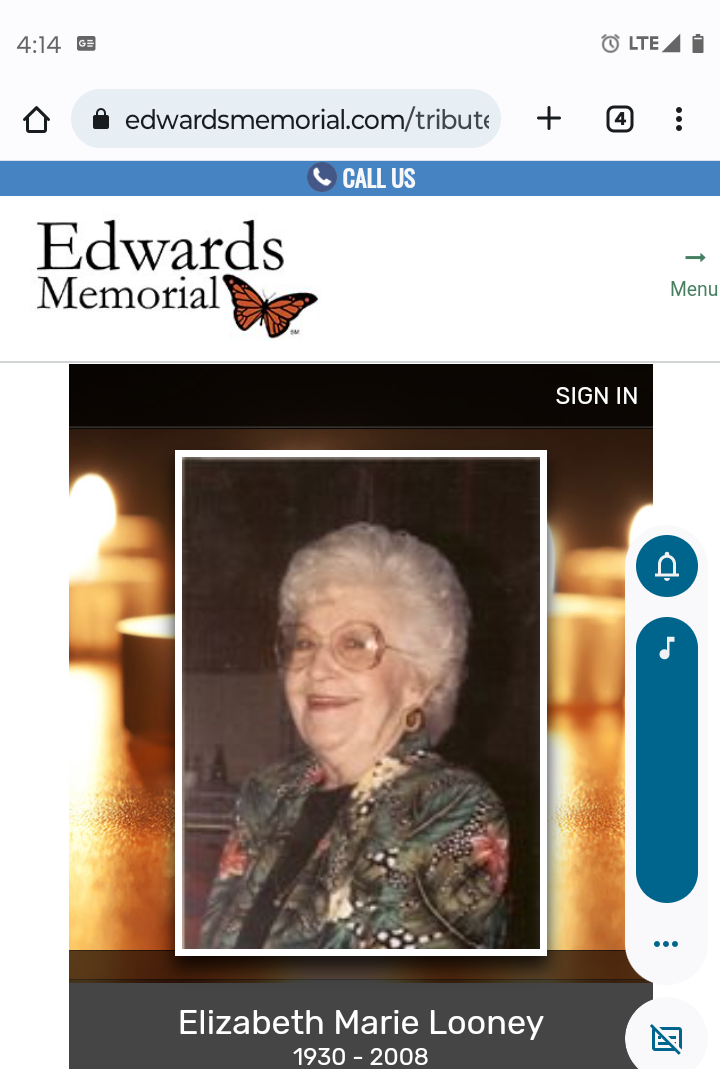
Task: Select the Menu item near the logo
Action: tap(693, 288)
